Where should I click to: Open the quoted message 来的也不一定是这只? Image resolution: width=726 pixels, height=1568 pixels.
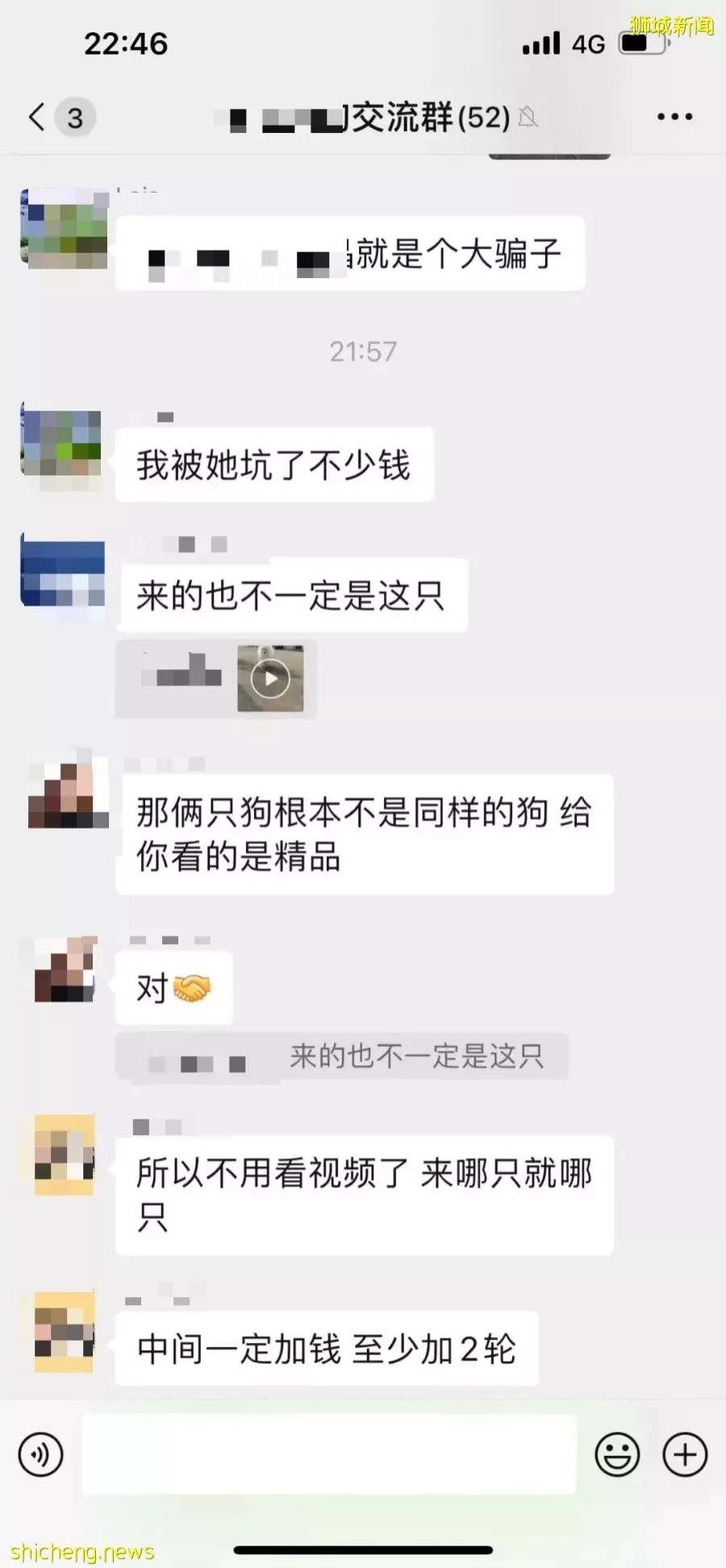click(x=342, y=1056)
